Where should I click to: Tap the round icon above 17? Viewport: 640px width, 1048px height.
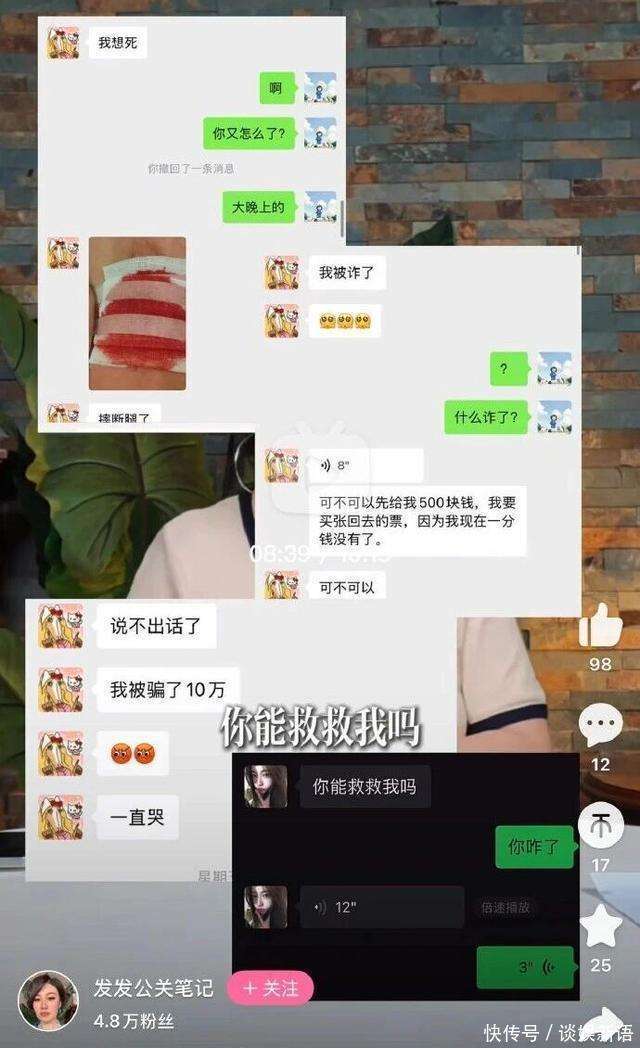click(x=601, y=826)
